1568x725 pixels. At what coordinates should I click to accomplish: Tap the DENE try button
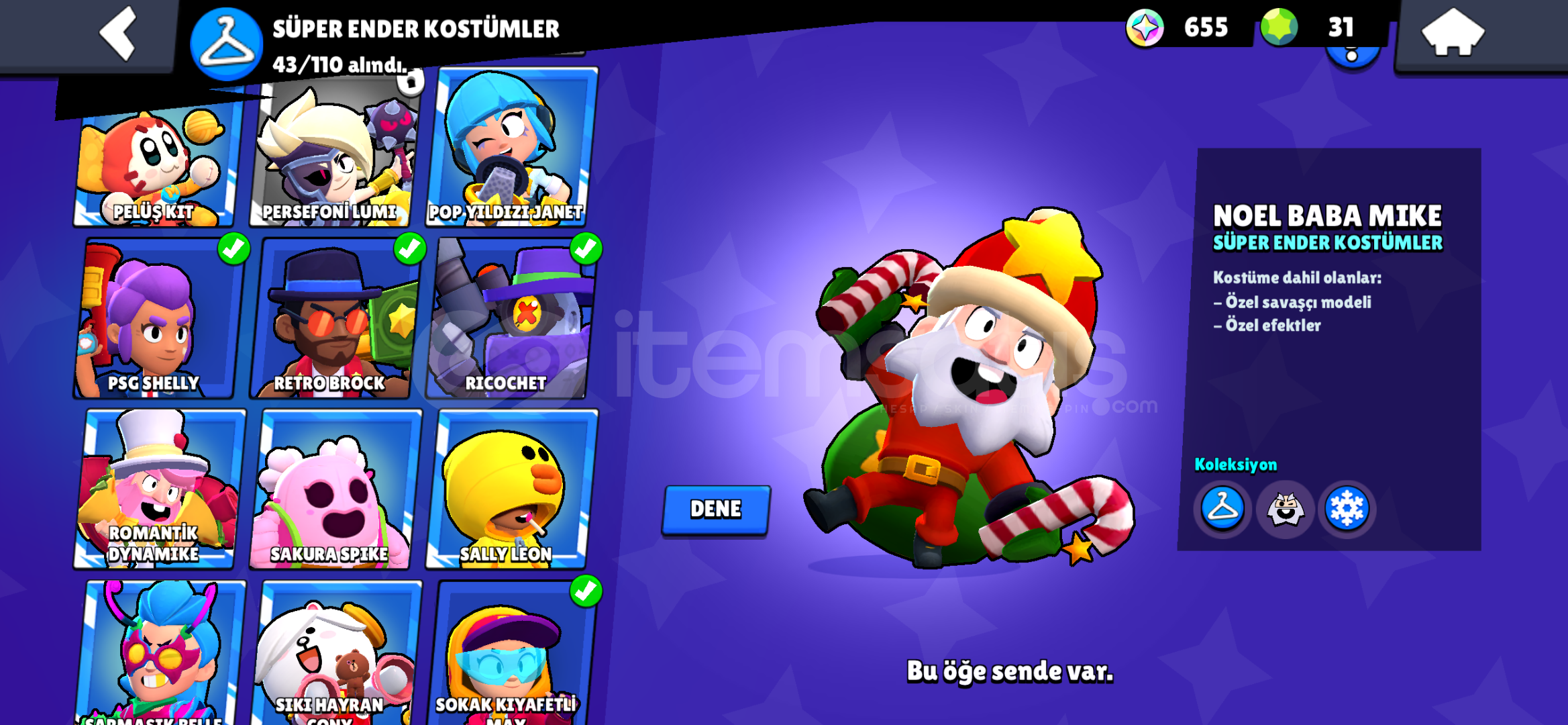point(716,510)
